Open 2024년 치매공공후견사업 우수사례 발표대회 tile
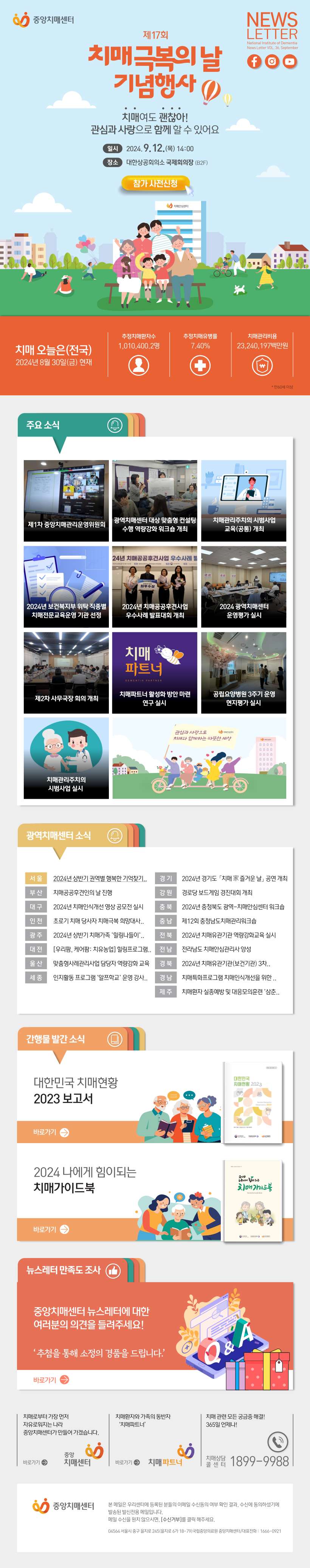Screen dimensions: 310x1568 [x=155, y=586]
